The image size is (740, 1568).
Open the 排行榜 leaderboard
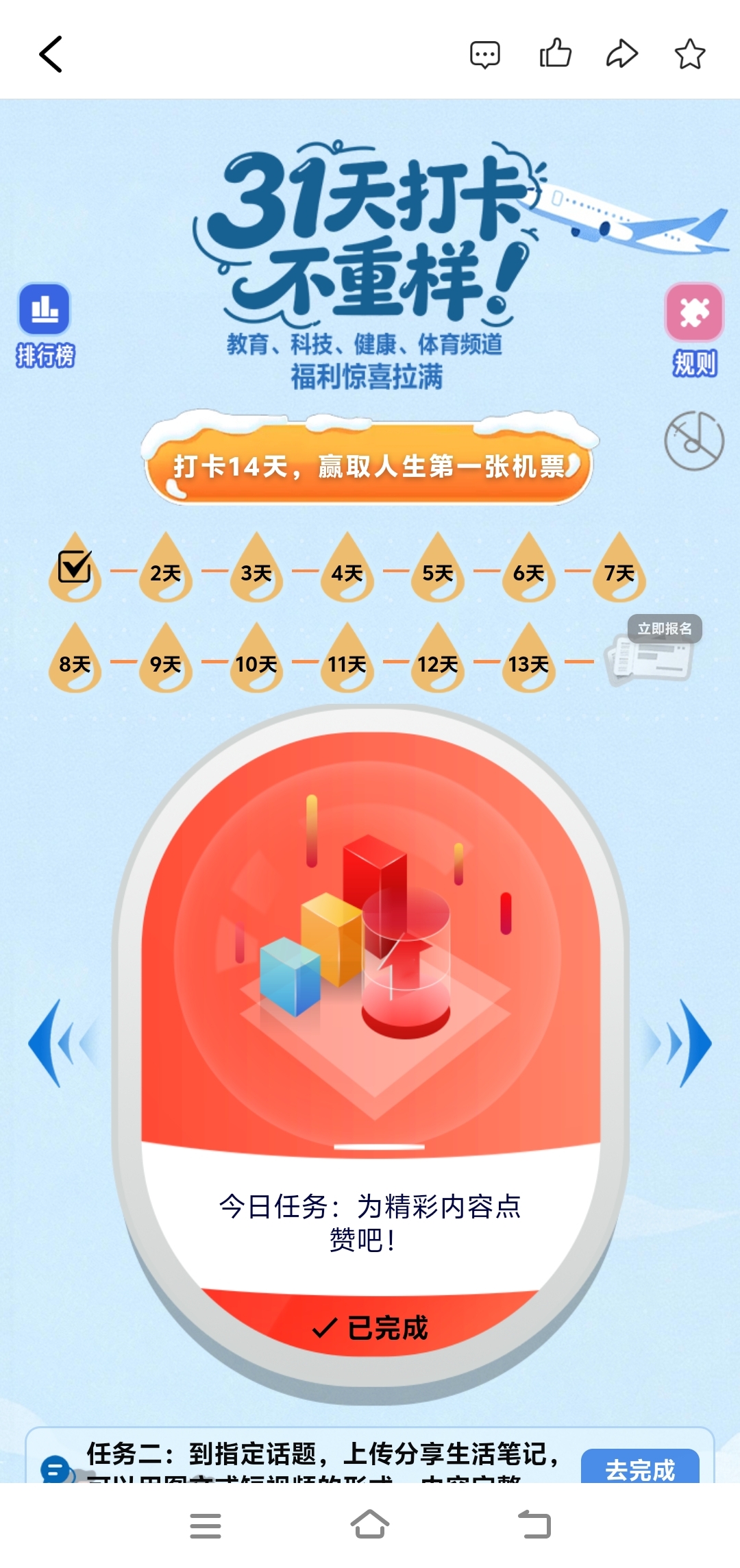tap(45, 324)
